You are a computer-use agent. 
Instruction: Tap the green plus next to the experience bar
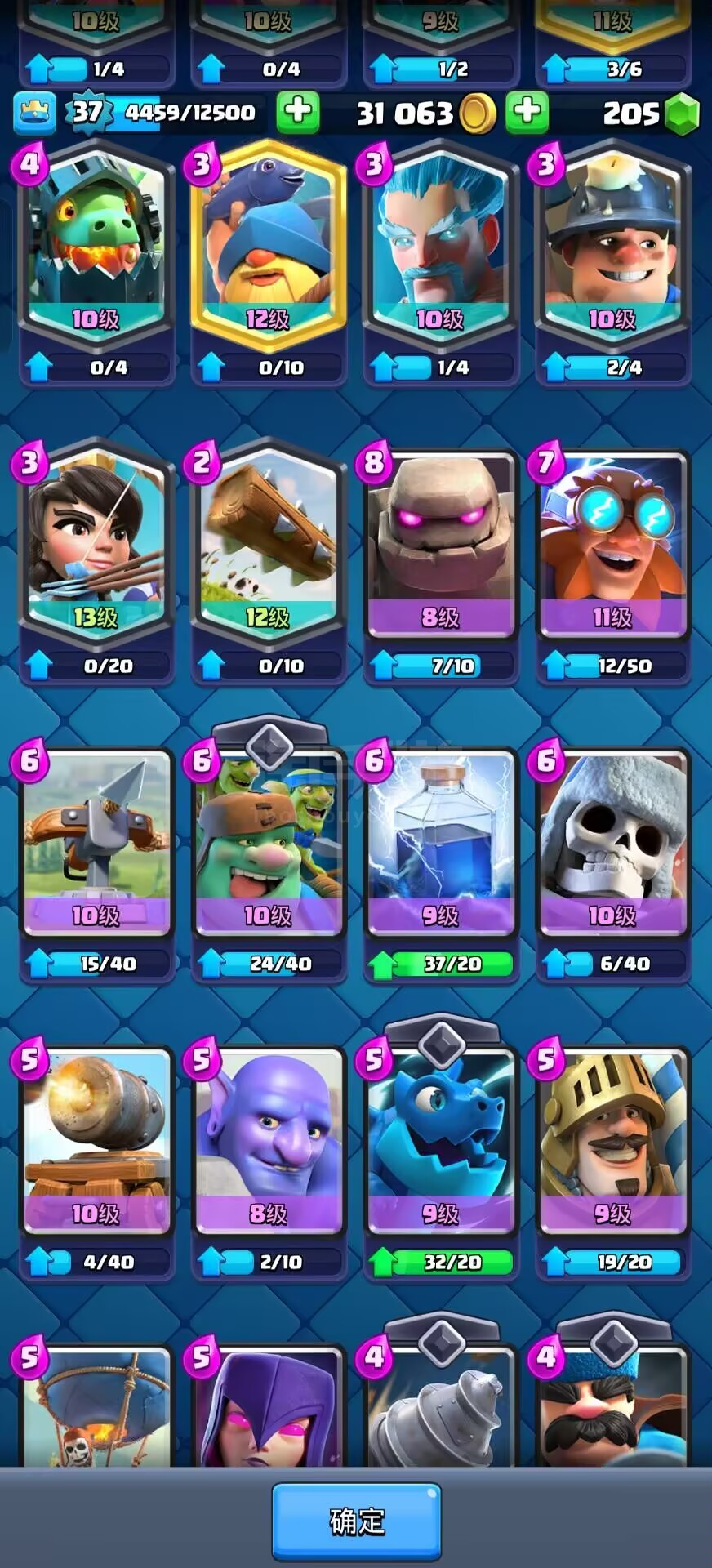[297, 112]
